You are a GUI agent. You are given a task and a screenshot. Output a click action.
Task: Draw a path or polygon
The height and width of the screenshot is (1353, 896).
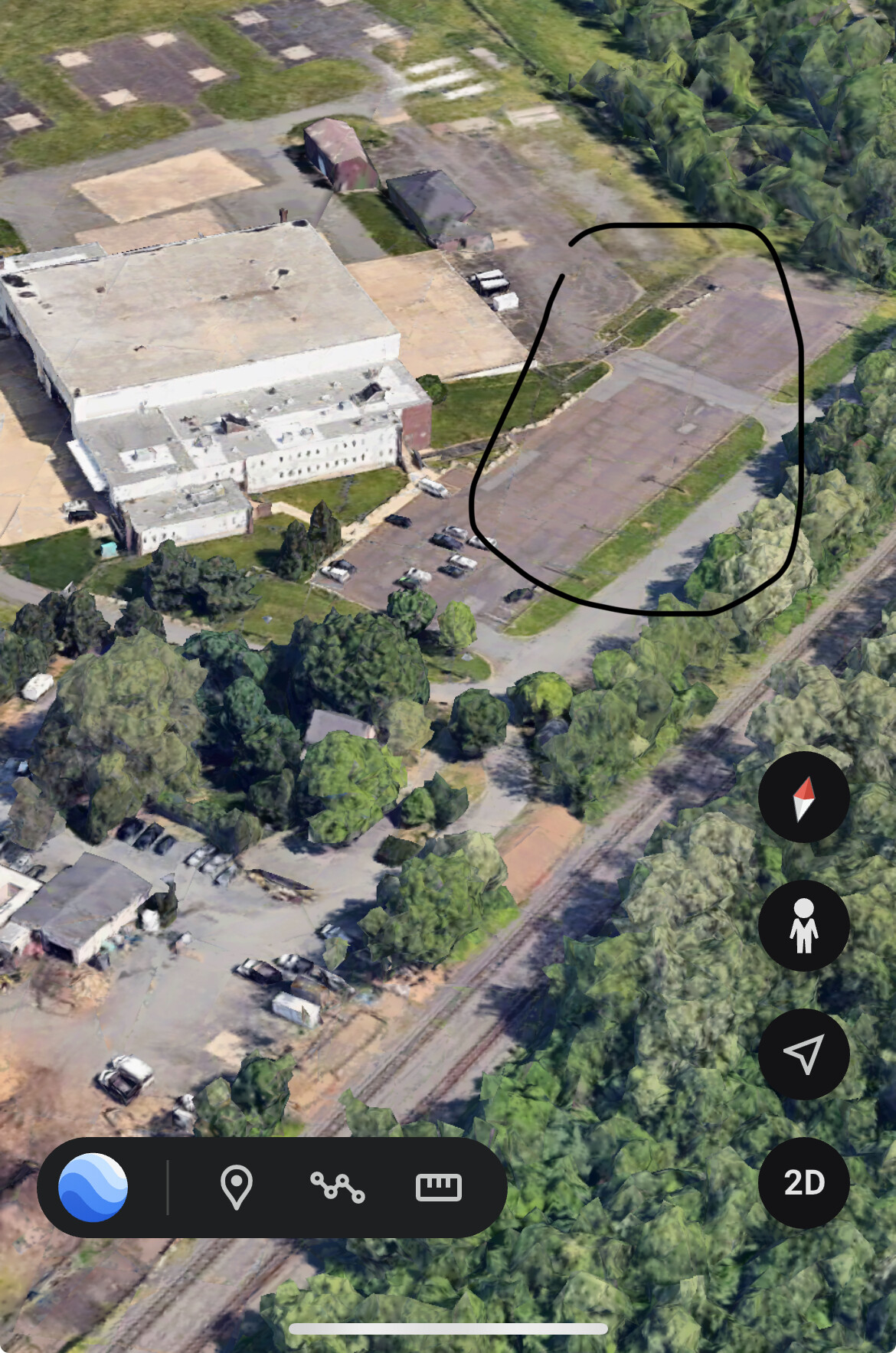[x=337, y=1187]
